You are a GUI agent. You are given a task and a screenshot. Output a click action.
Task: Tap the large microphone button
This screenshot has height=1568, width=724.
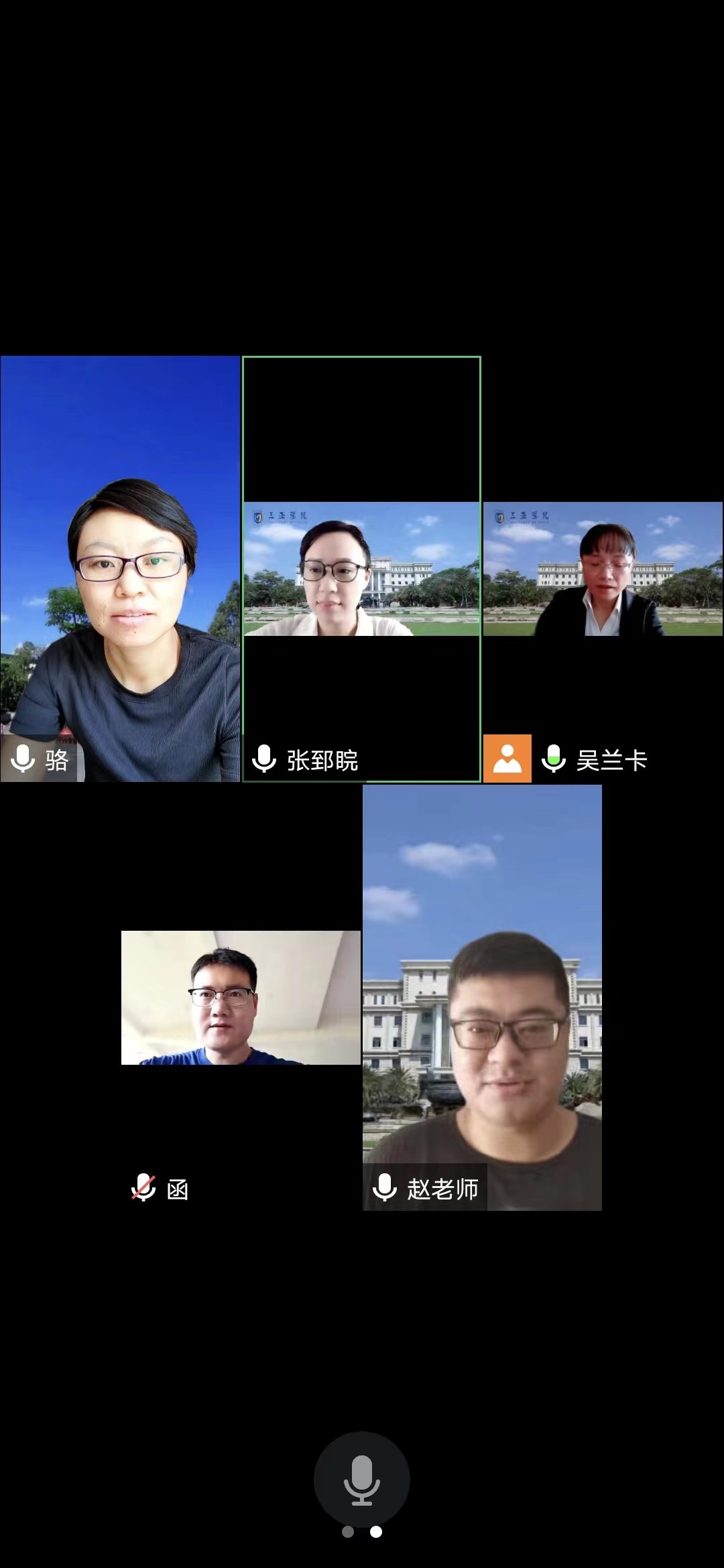click(x=361, y=1480)
